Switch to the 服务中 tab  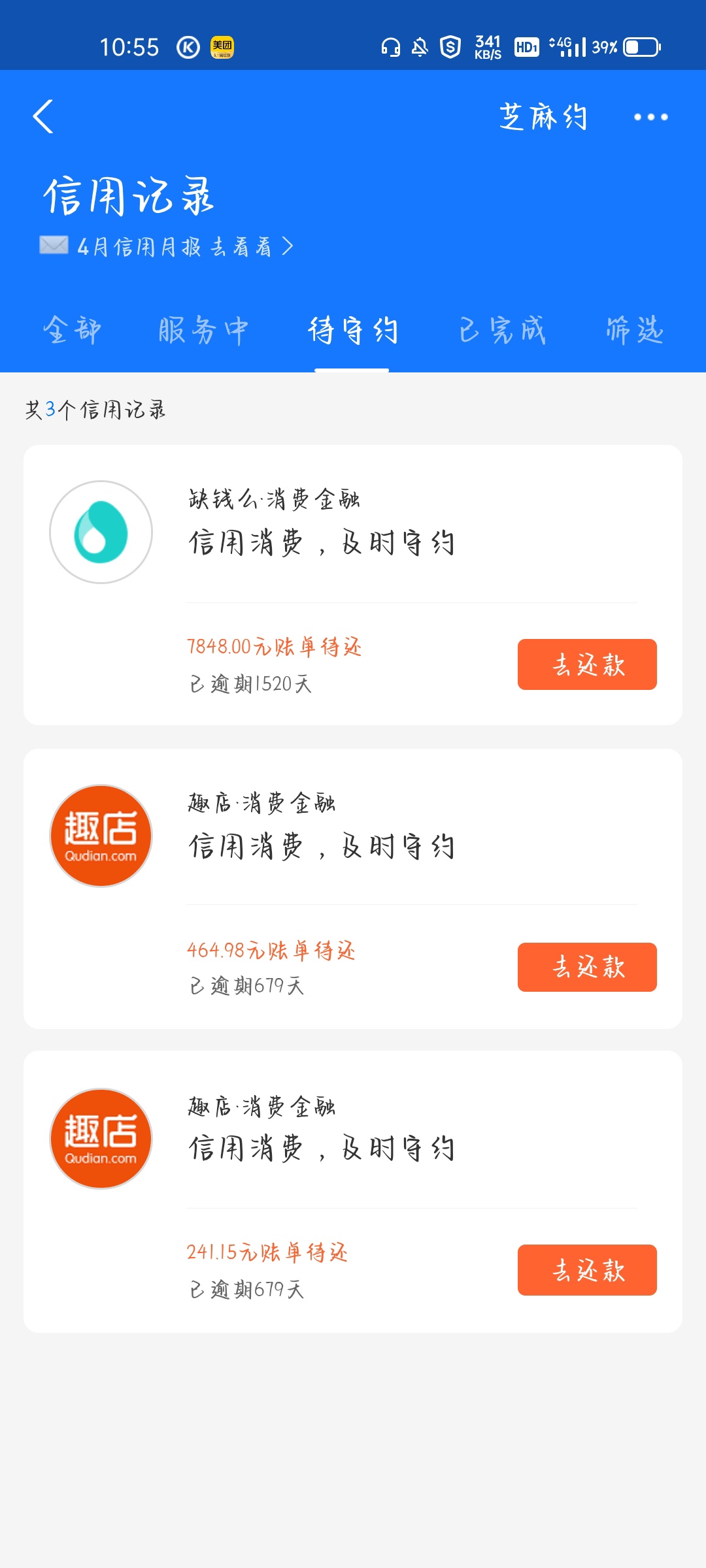click(x=203, y=330)
